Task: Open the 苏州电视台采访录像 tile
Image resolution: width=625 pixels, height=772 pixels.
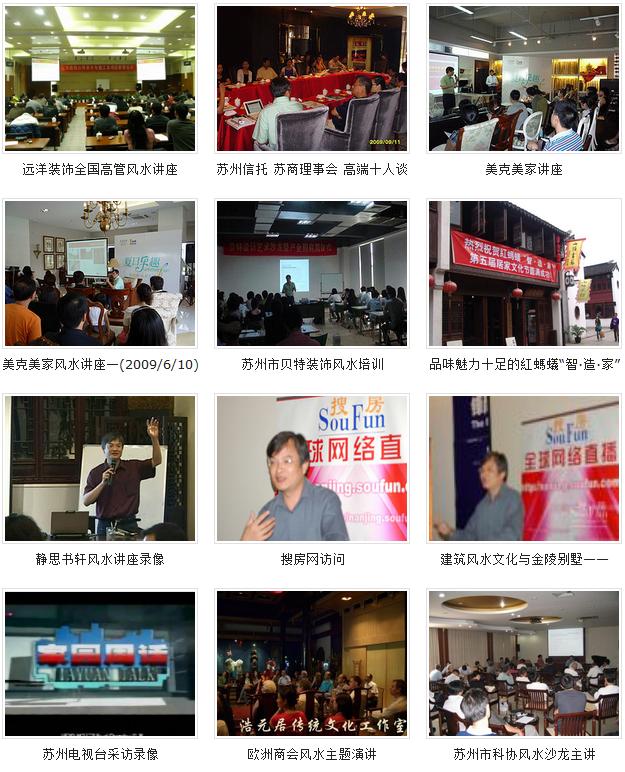Action: pyautogui.click(x=99, y=663)
